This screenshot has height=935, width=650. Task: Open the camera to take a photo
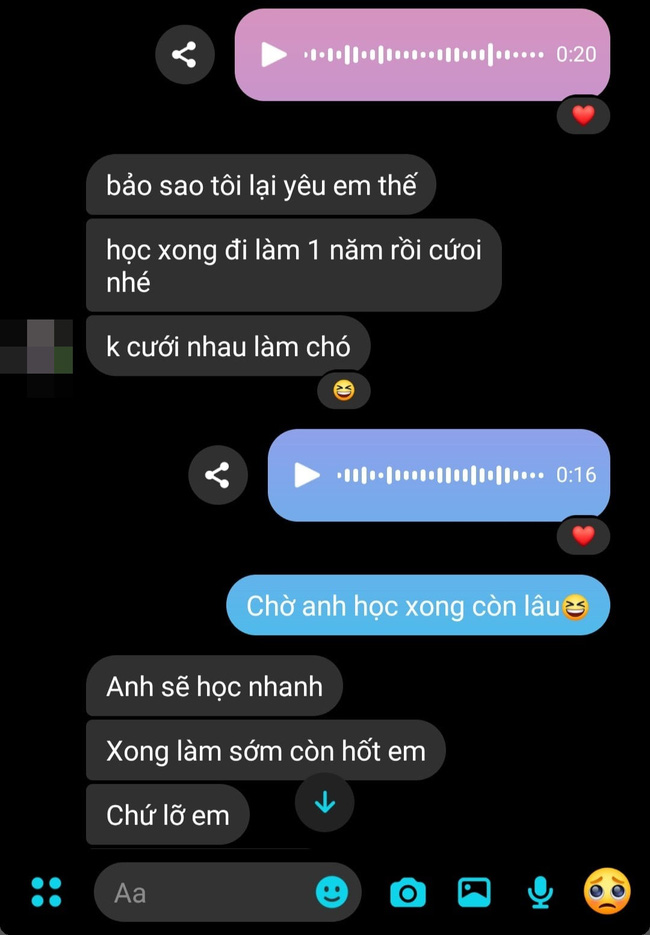[x=407, y=892]
